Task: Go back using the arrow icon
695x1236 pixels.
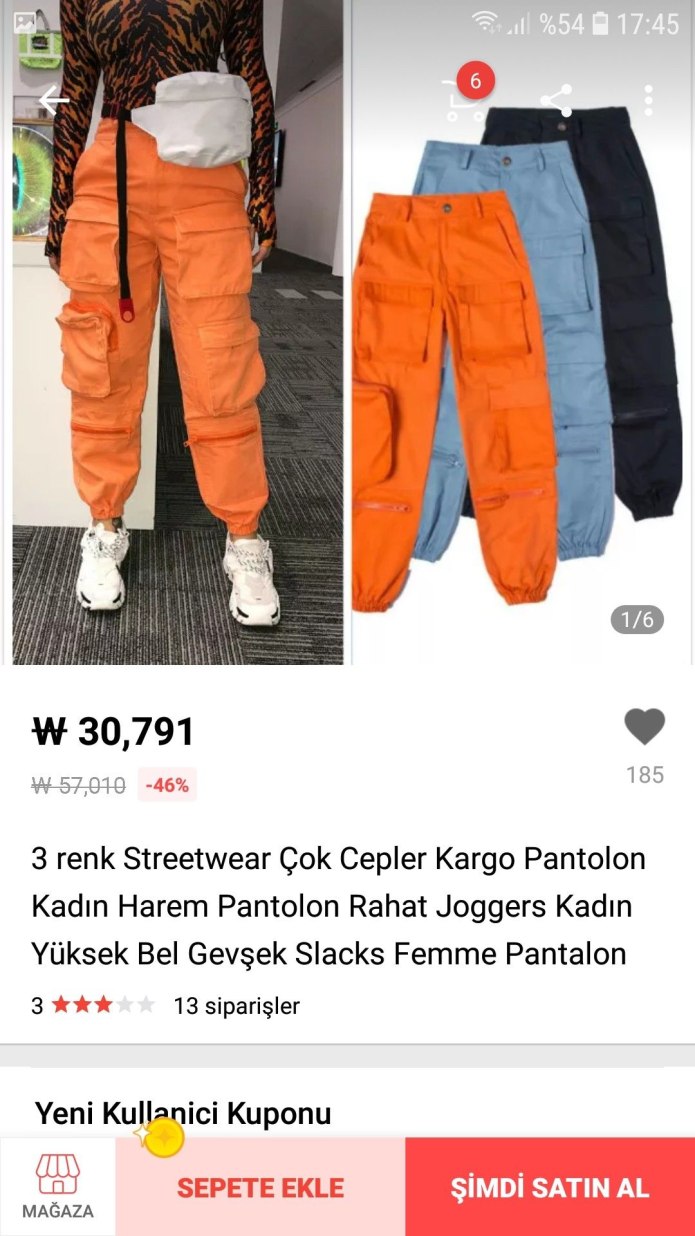Action: (53, 100)
